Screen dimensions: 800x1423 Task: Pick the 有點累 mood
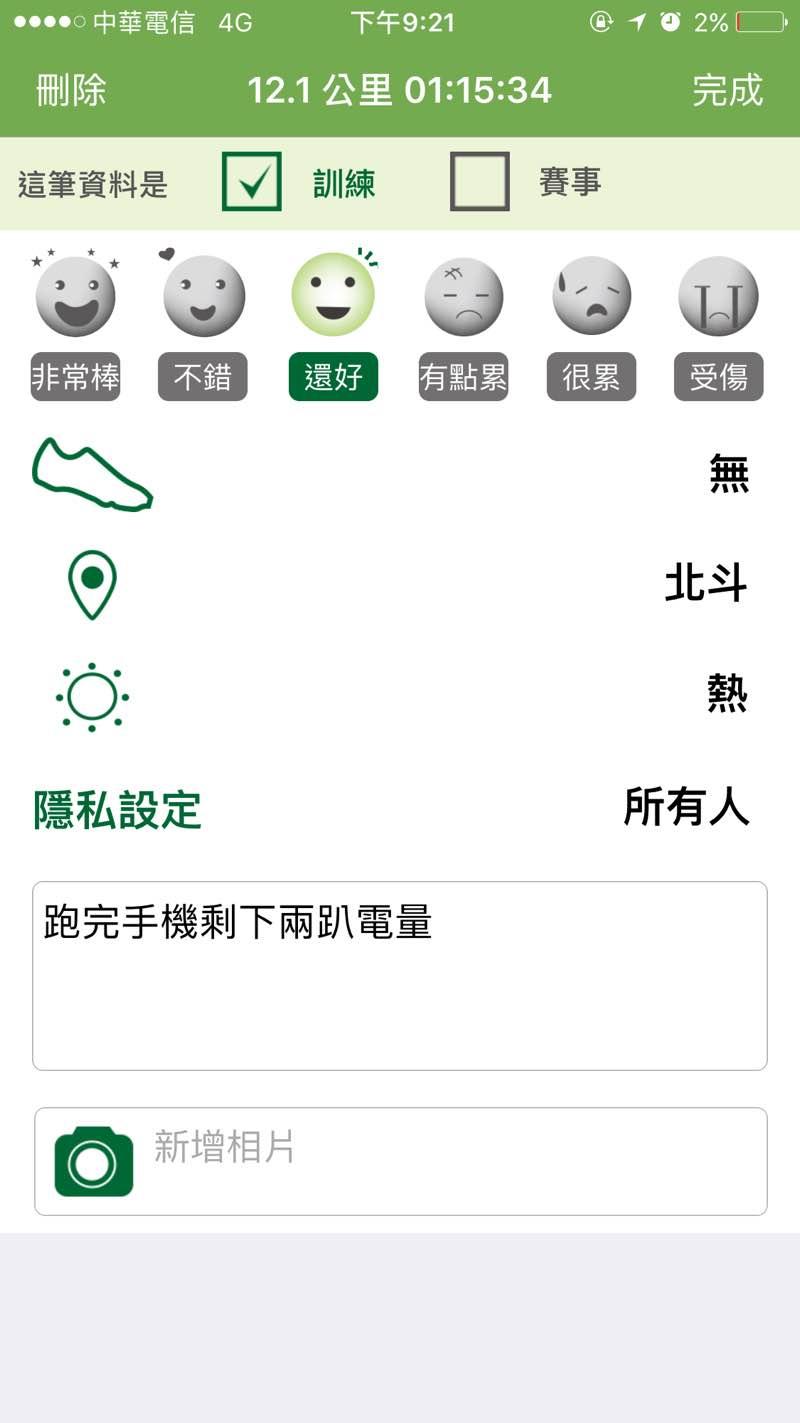(463, 297)
